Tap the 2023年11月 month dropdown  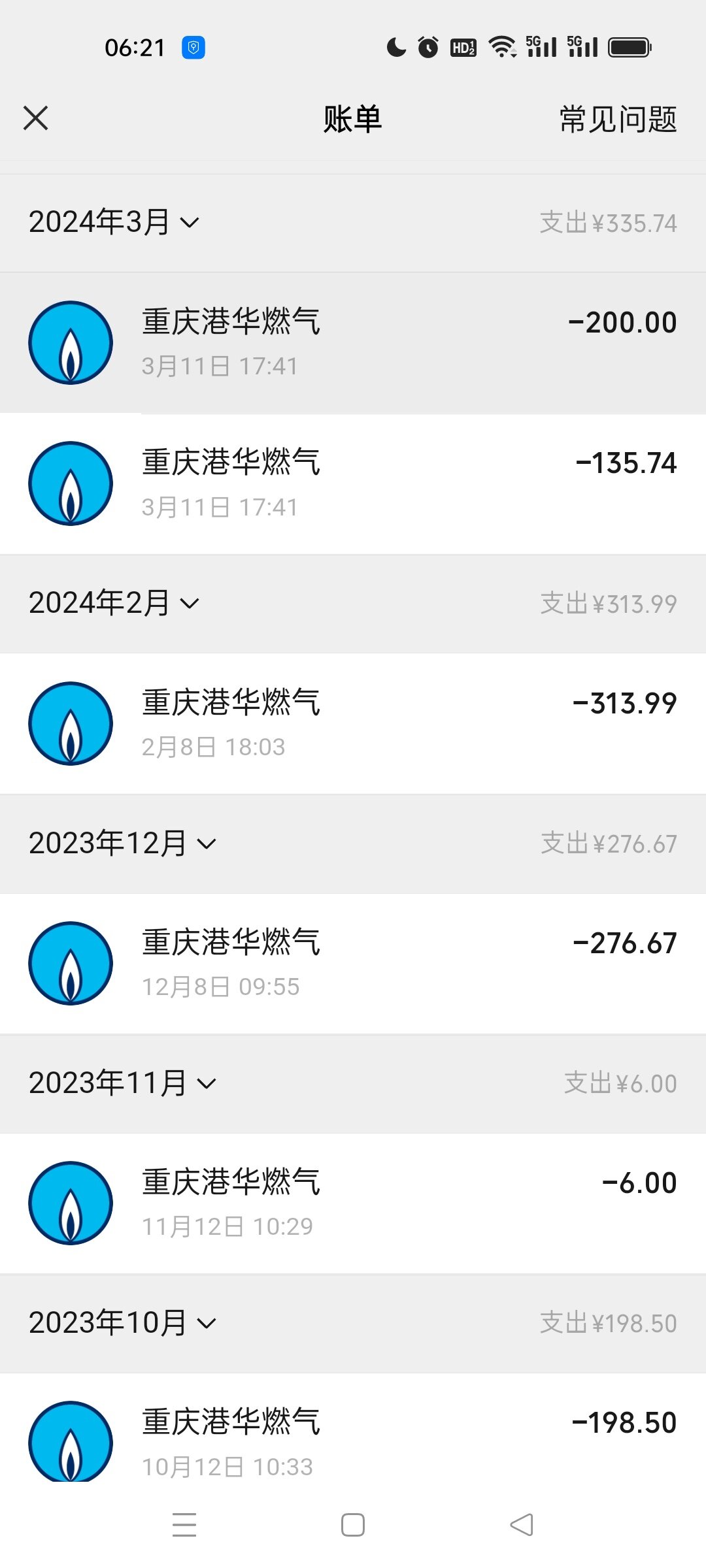tap(122, 1083)
